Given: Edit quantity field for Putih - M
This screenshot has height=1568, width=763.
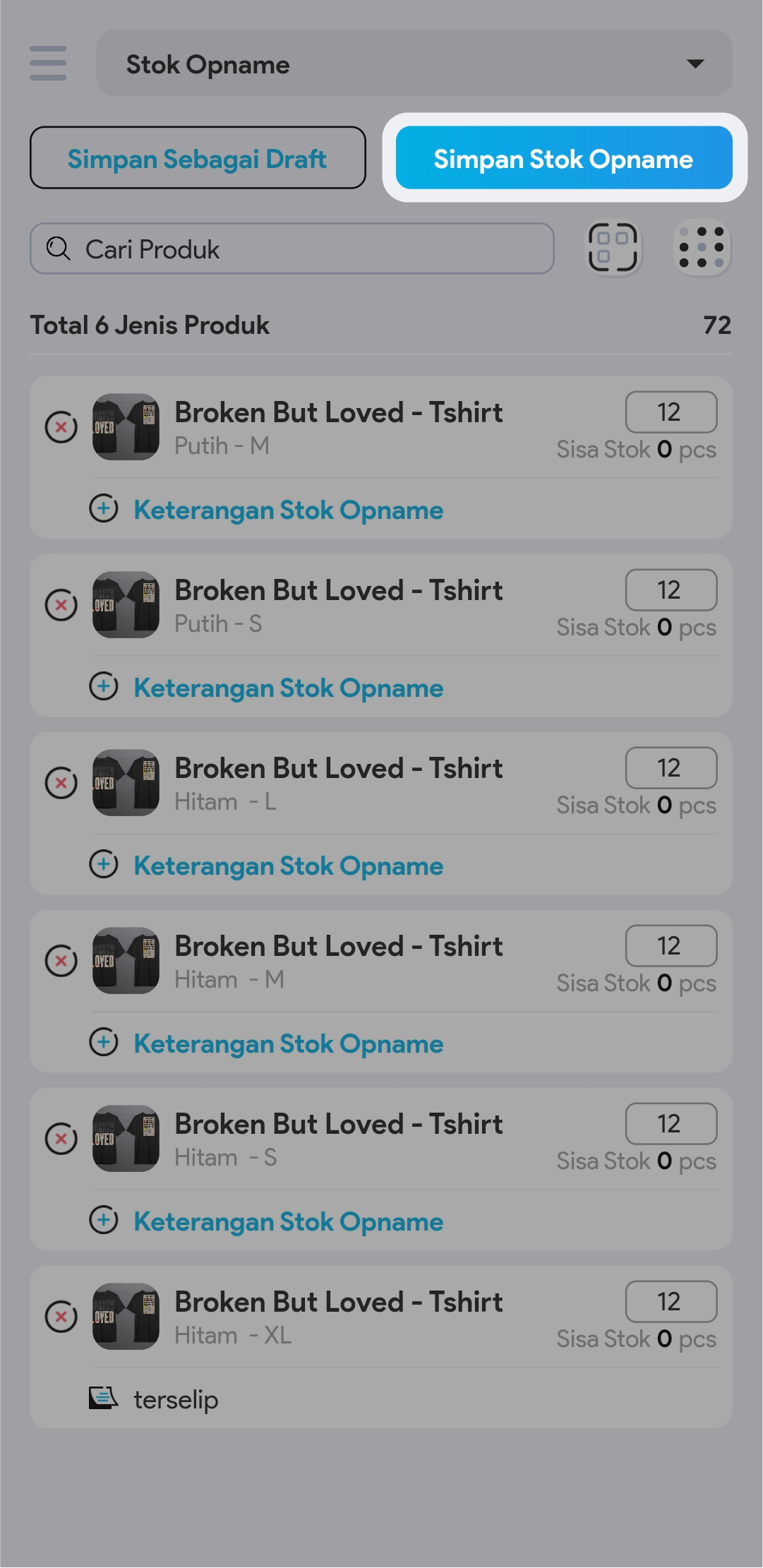Looking at the screenshot, I should [x=671, y=412].
